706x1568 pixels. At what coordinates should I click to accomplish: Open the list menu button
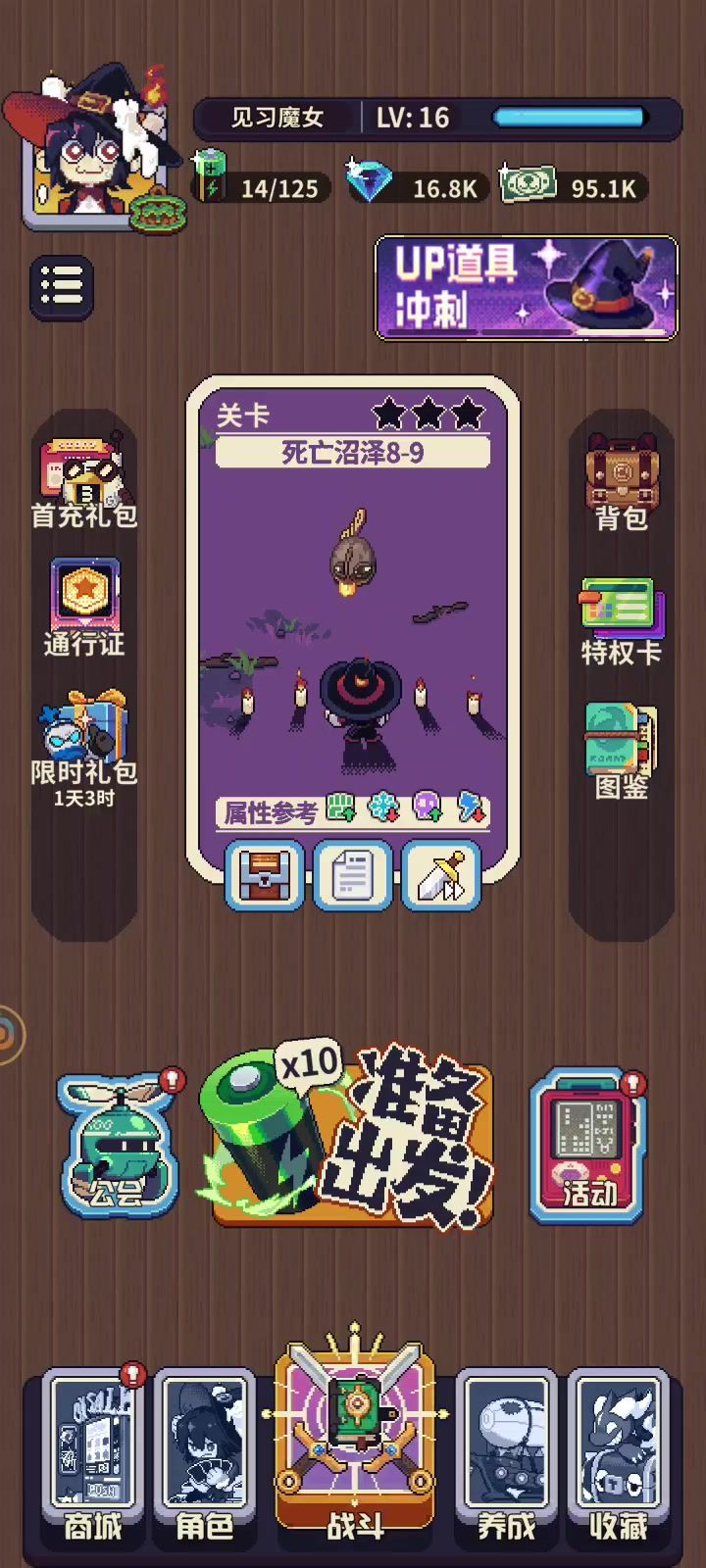pyautogui.click(x=62, y=287)
